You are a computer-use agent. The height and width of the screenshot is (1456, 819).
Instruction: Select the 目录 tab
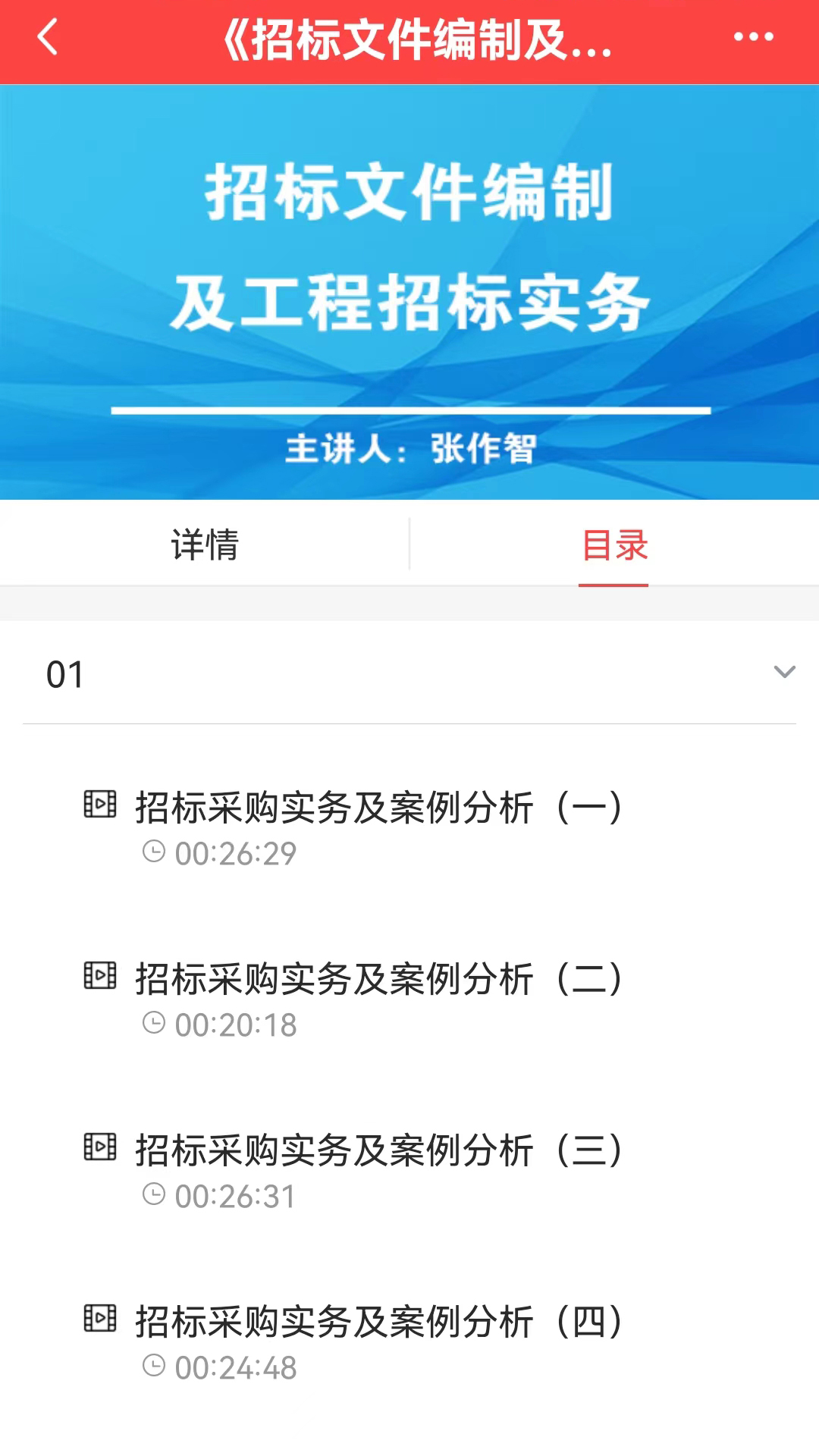(614, 544)
